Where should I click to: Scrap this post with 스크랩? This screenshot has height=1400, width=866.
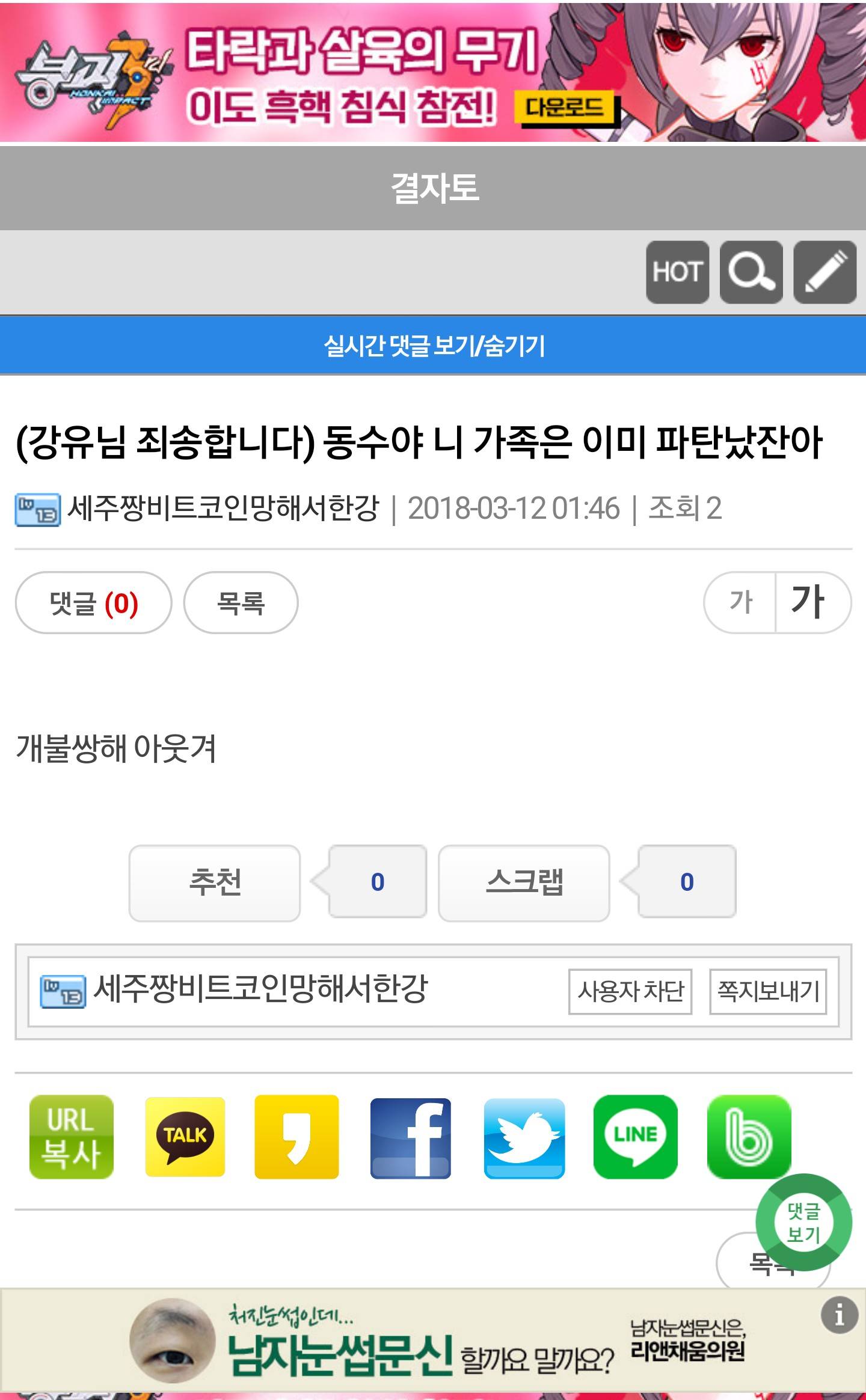[524, 883]
